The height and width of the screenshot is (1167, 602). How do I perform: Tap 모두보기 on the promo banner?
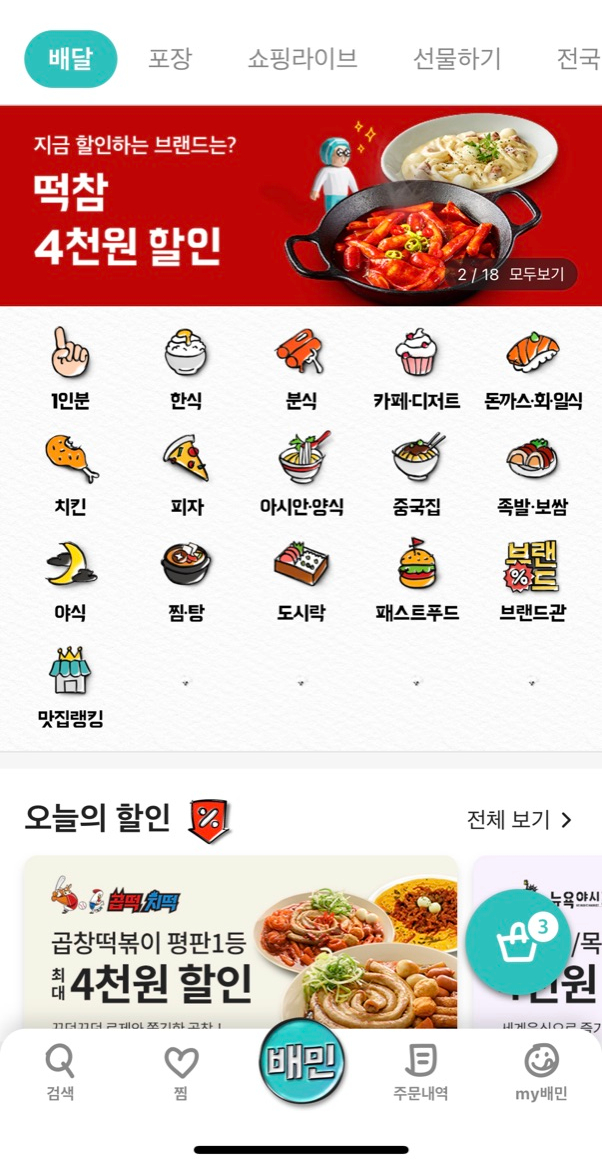[x=536, y=274]
